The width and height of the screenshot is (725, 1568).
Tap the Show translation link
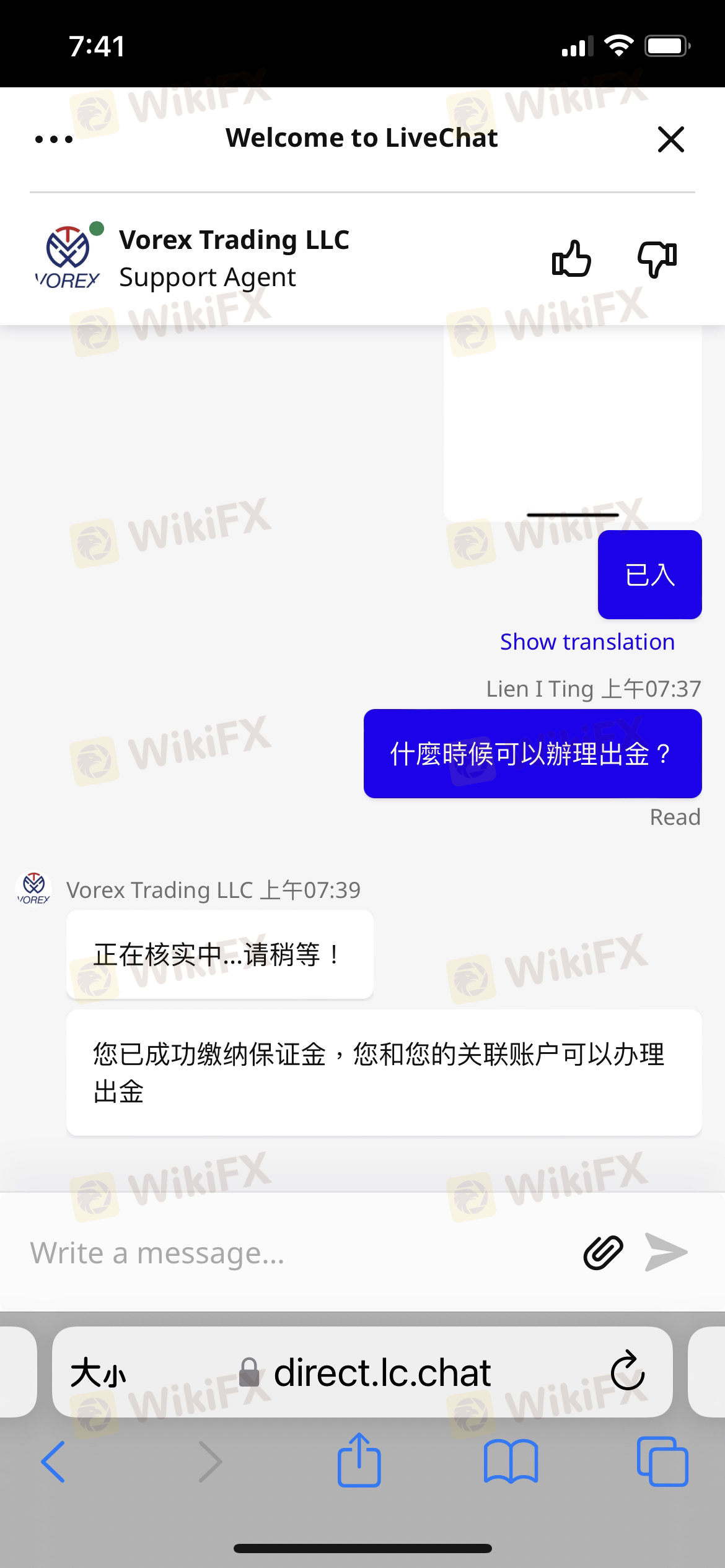[587, 642]
